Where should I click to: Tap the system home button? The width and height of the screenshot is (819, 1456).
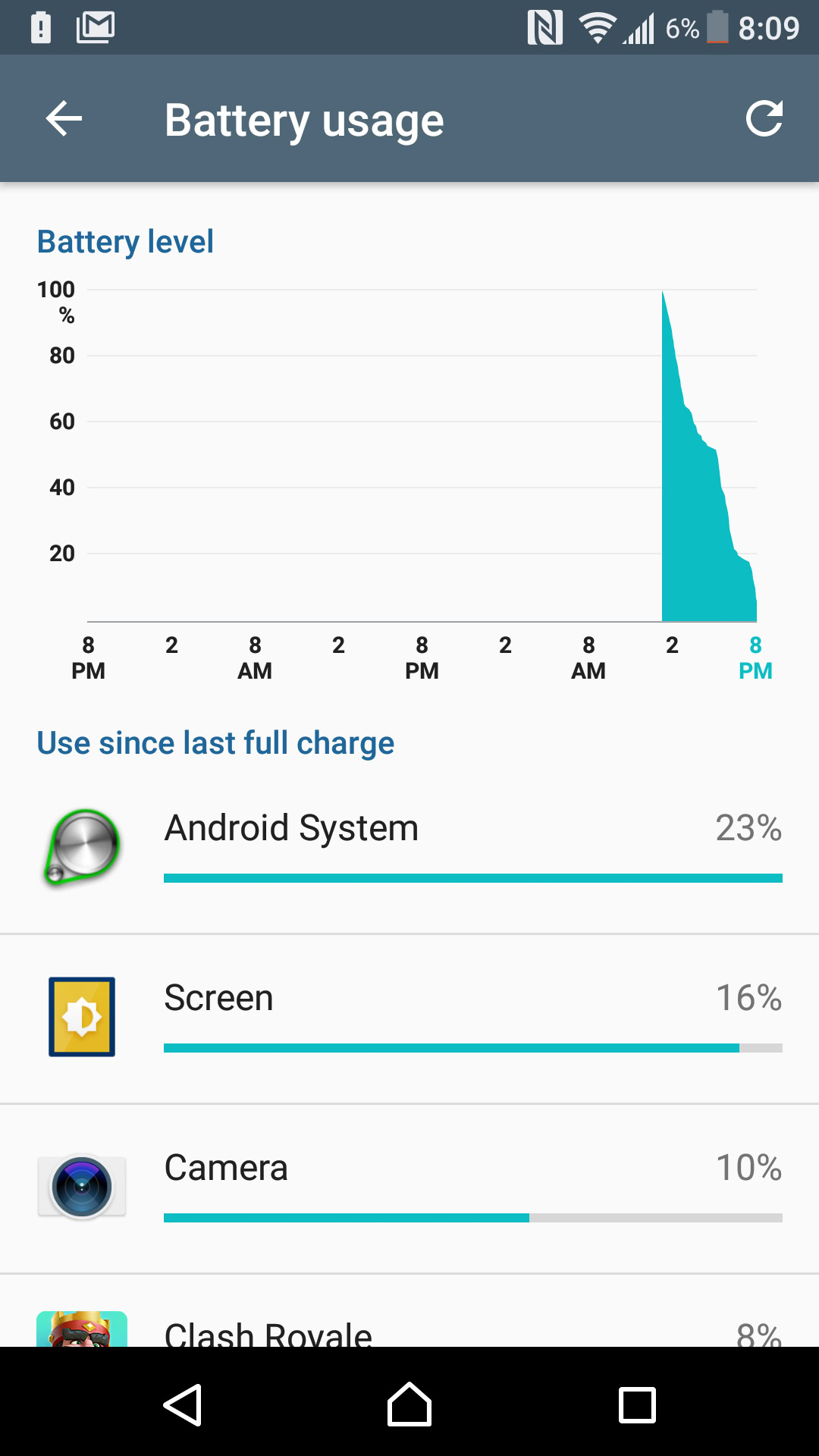pos(409,1404)
